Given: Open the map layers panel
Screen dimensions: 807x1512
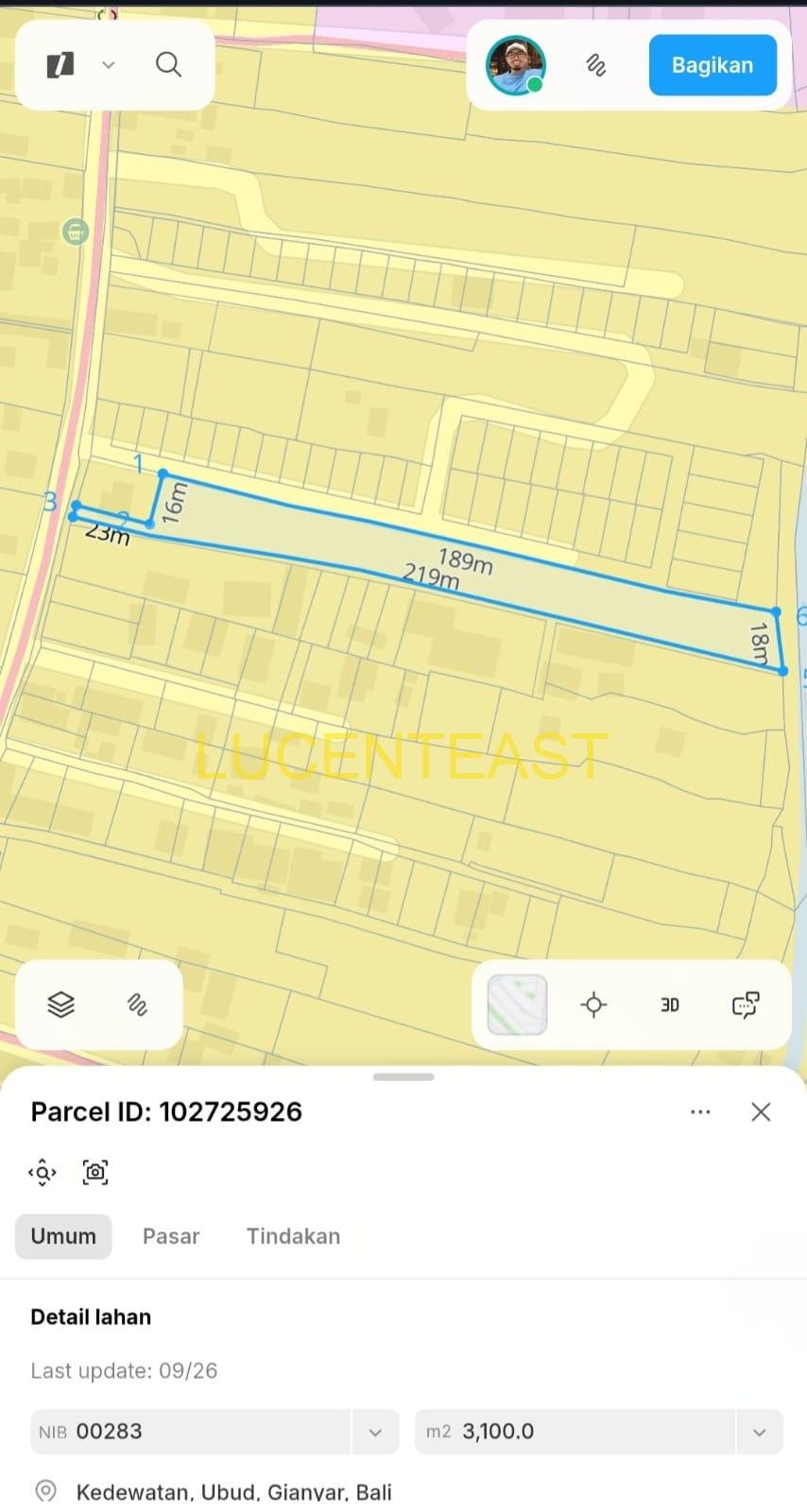Looking at the screenshot, I should tap(60, 1005).
